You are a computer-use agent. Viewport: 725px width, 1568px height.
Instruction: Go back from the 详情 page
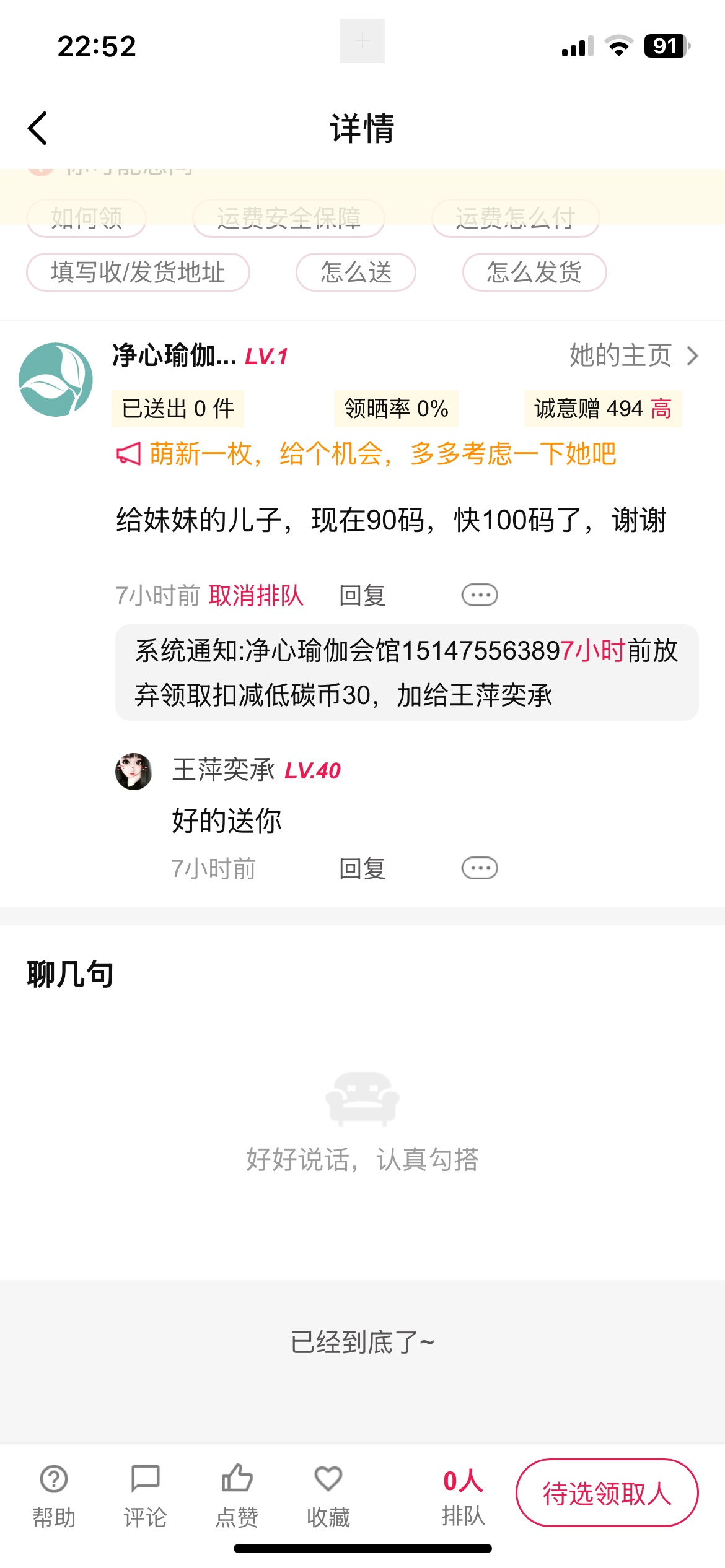coord(38,128)
